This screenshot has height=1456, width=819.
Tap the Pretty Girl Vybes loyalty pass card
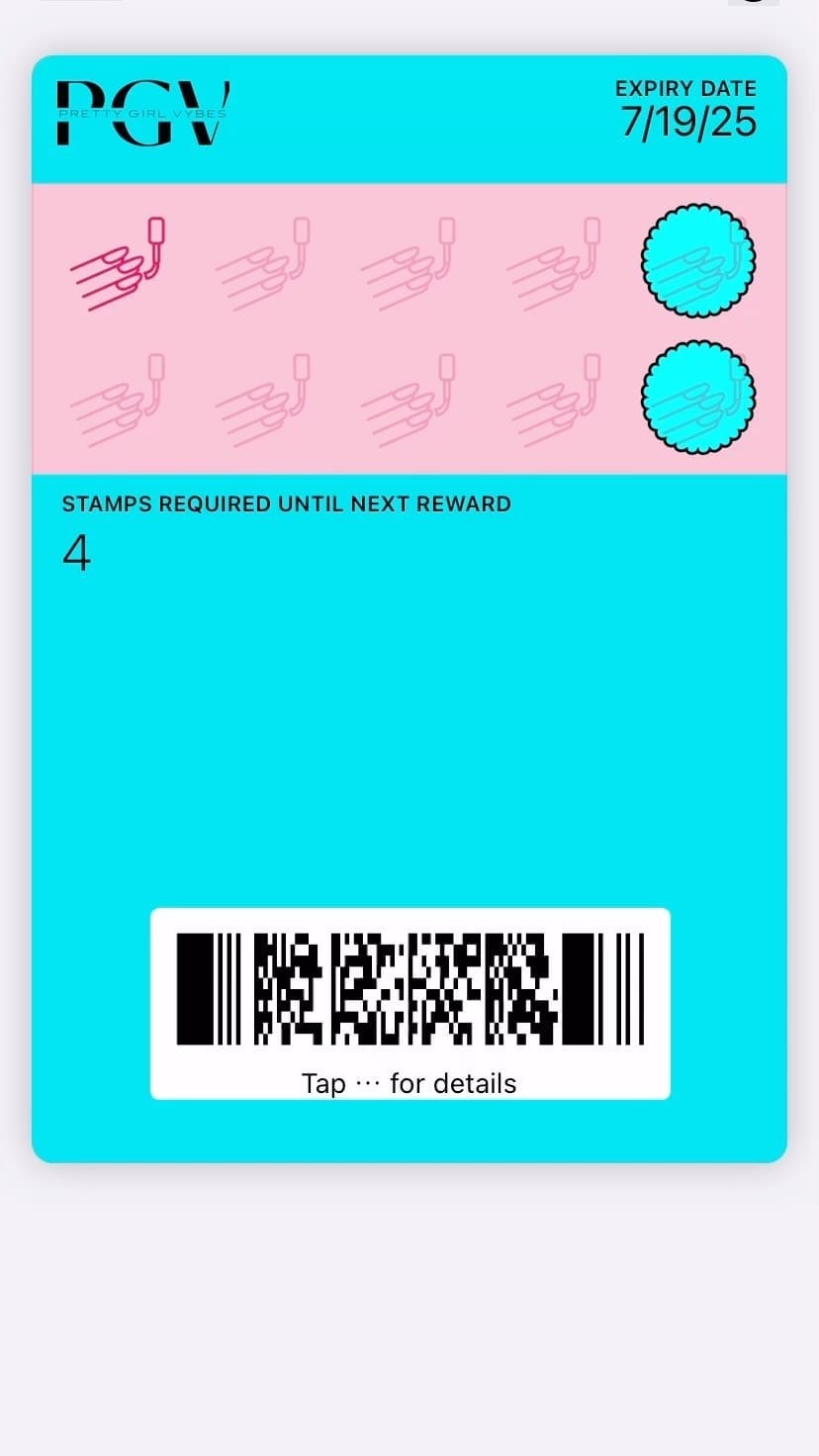pos(409,608)
